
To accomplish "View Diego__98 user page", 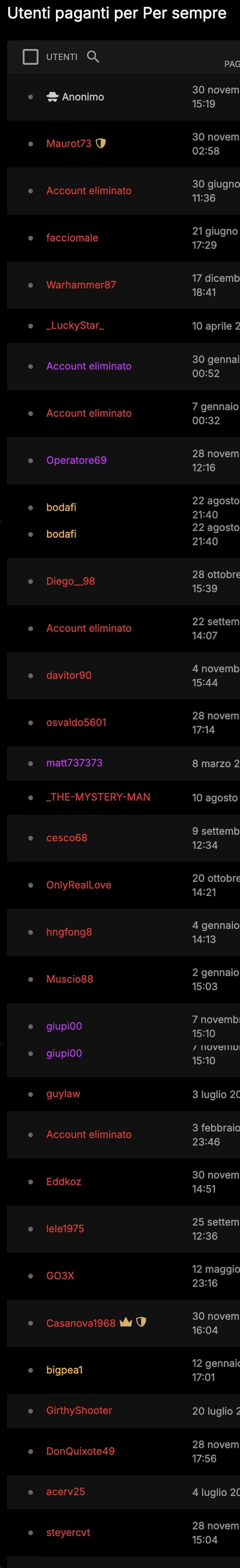I will (x=70, y=581).
